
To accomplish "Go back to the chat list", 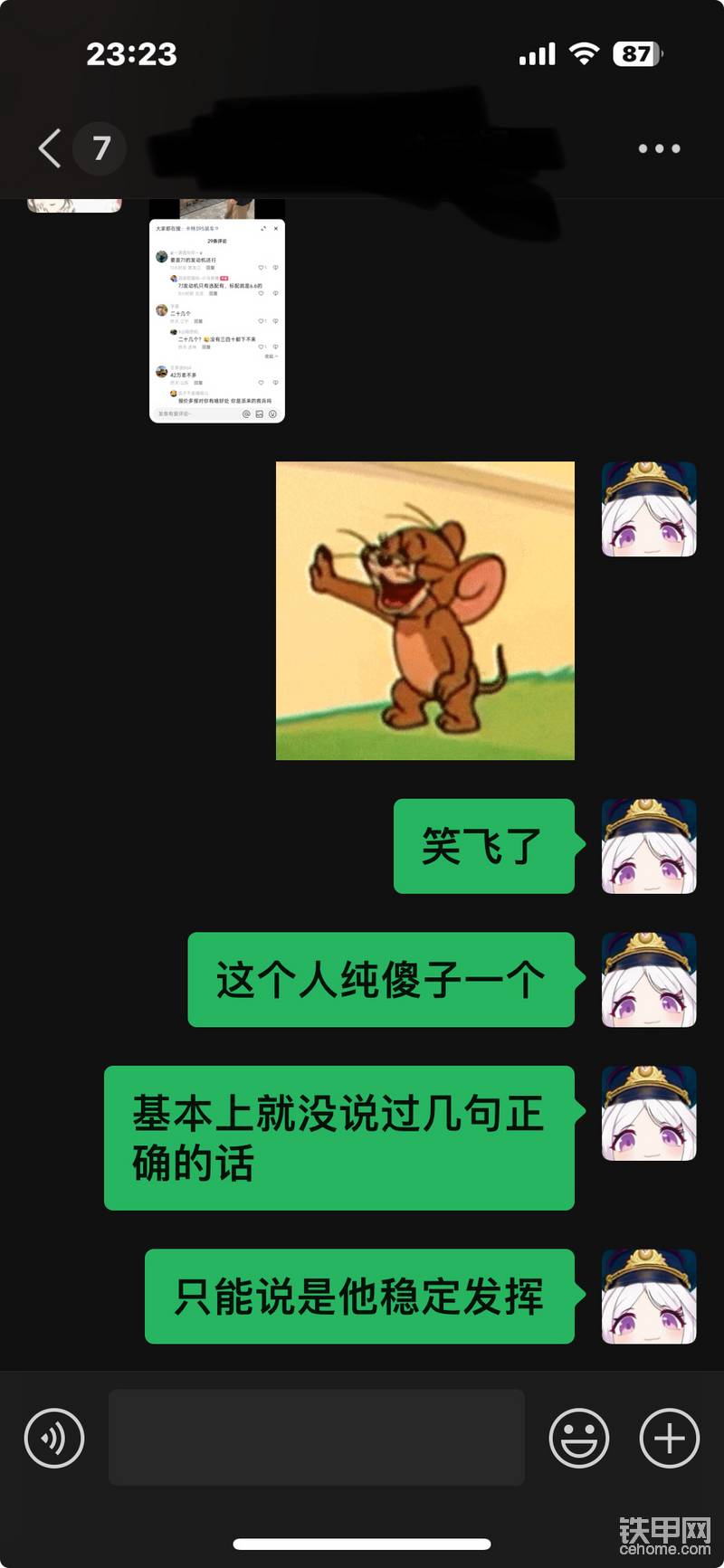I will pos(52,147).
